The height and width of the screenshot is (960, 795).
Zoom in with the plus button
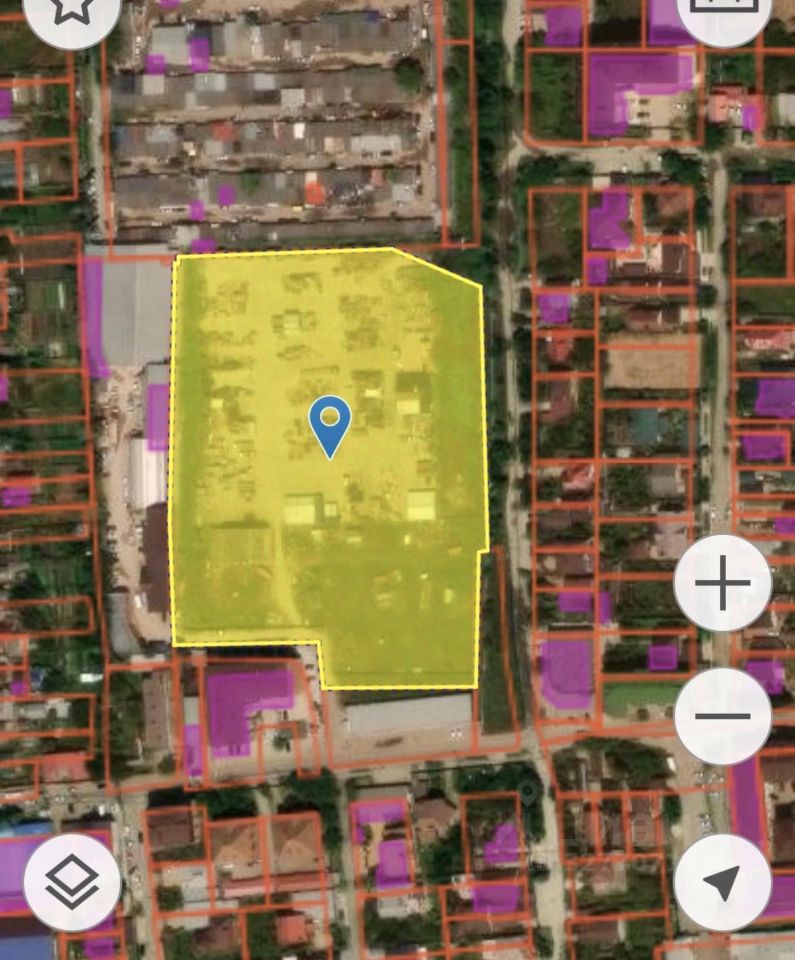pos(722,583)
